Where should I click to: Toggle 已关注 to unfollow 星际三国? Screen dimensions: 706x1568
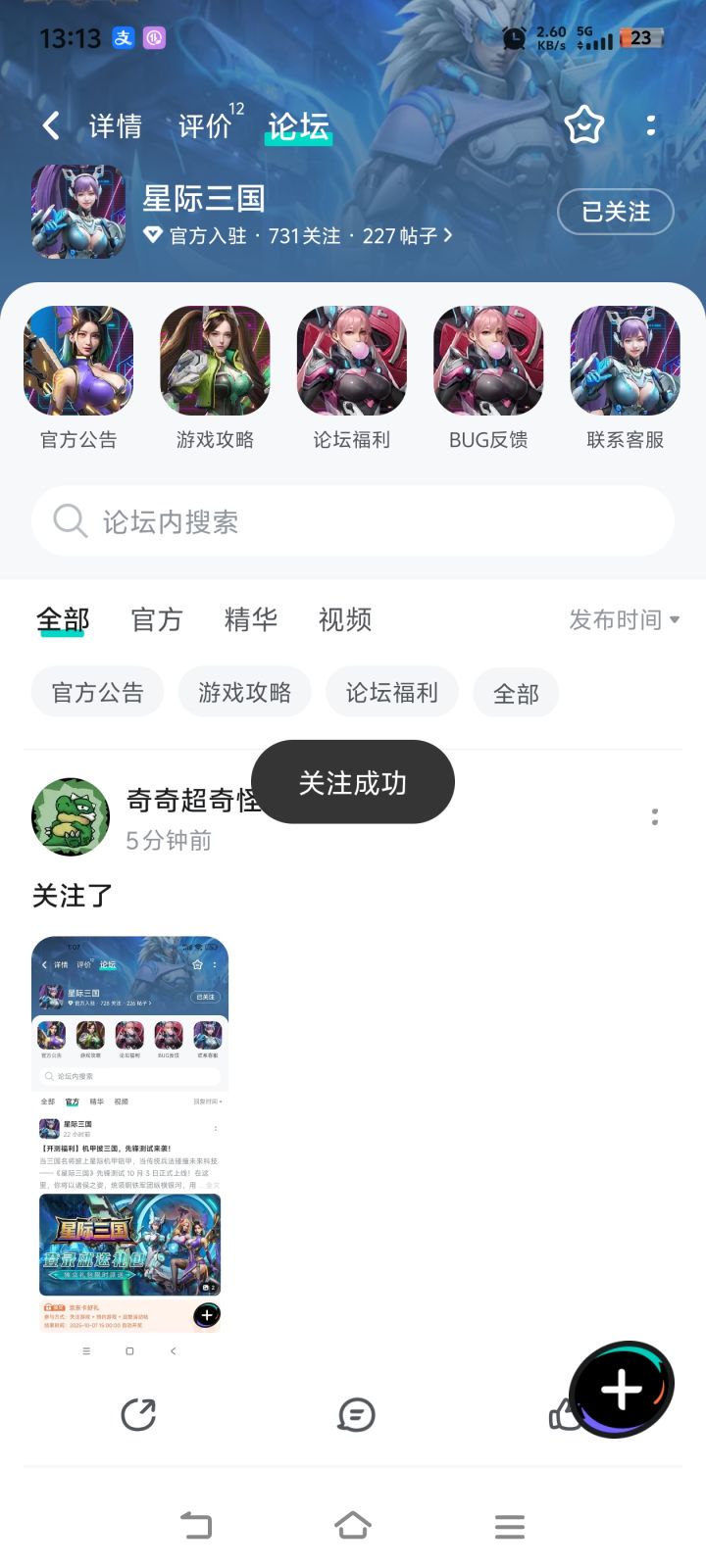pyautogui.click(x=615, y=212)
